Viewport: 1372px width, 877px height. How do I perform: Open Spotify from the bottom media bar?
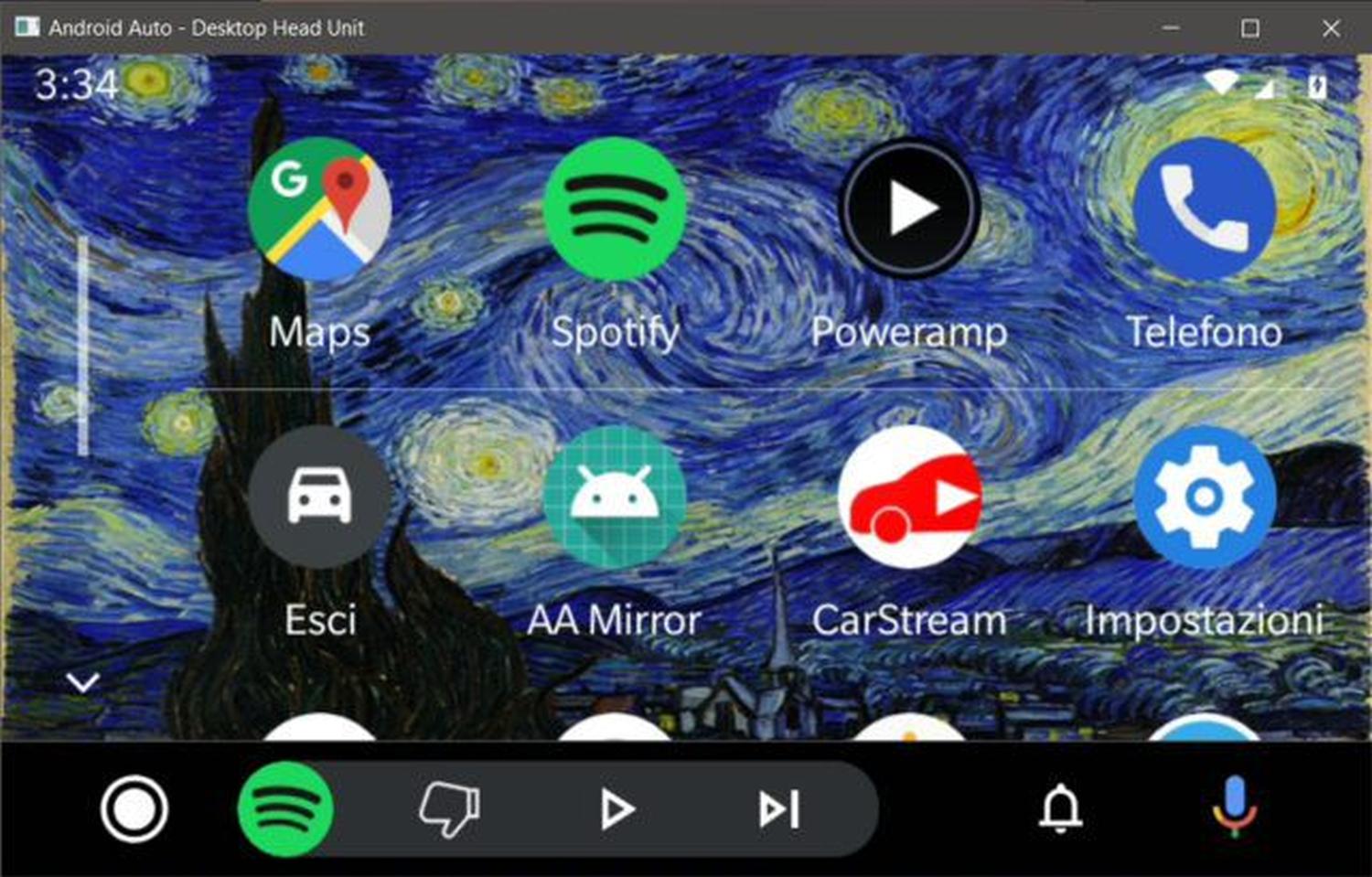285,808
